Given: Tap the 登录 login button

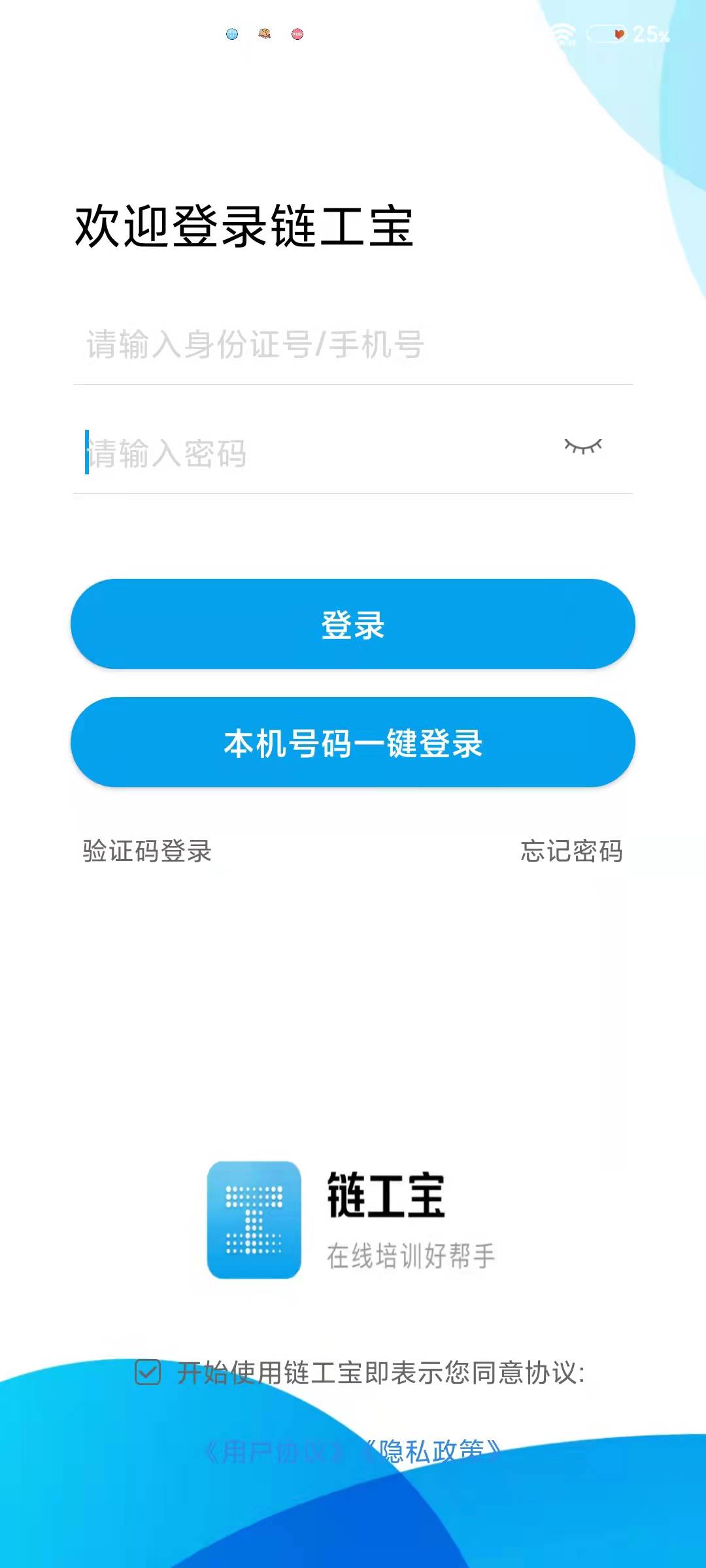Looking at the screenshot, I should click(353, 625).
